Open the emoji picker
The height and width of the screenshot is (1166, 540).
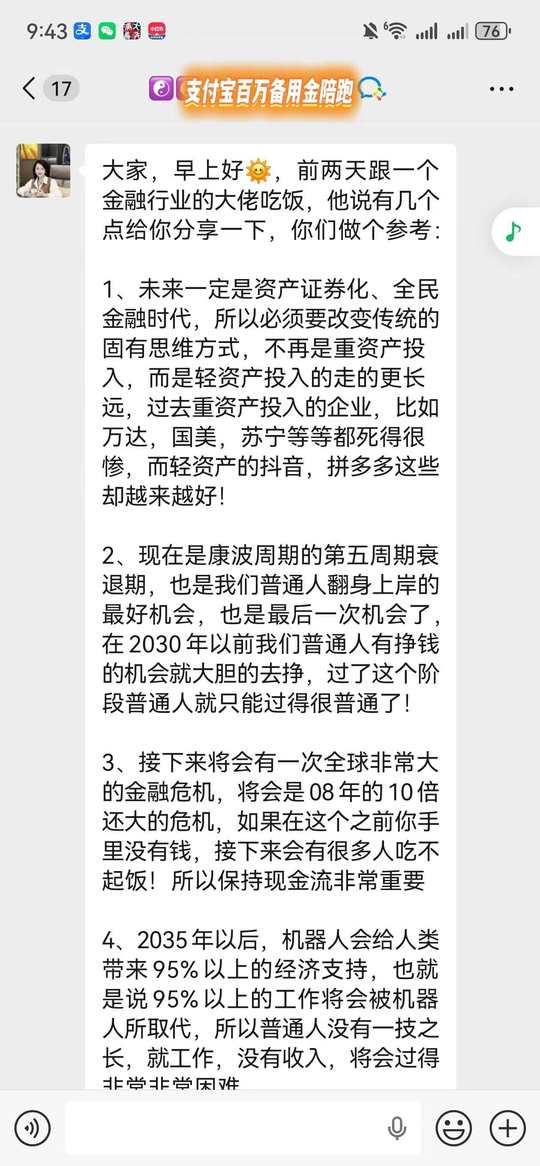[454, 1128]
